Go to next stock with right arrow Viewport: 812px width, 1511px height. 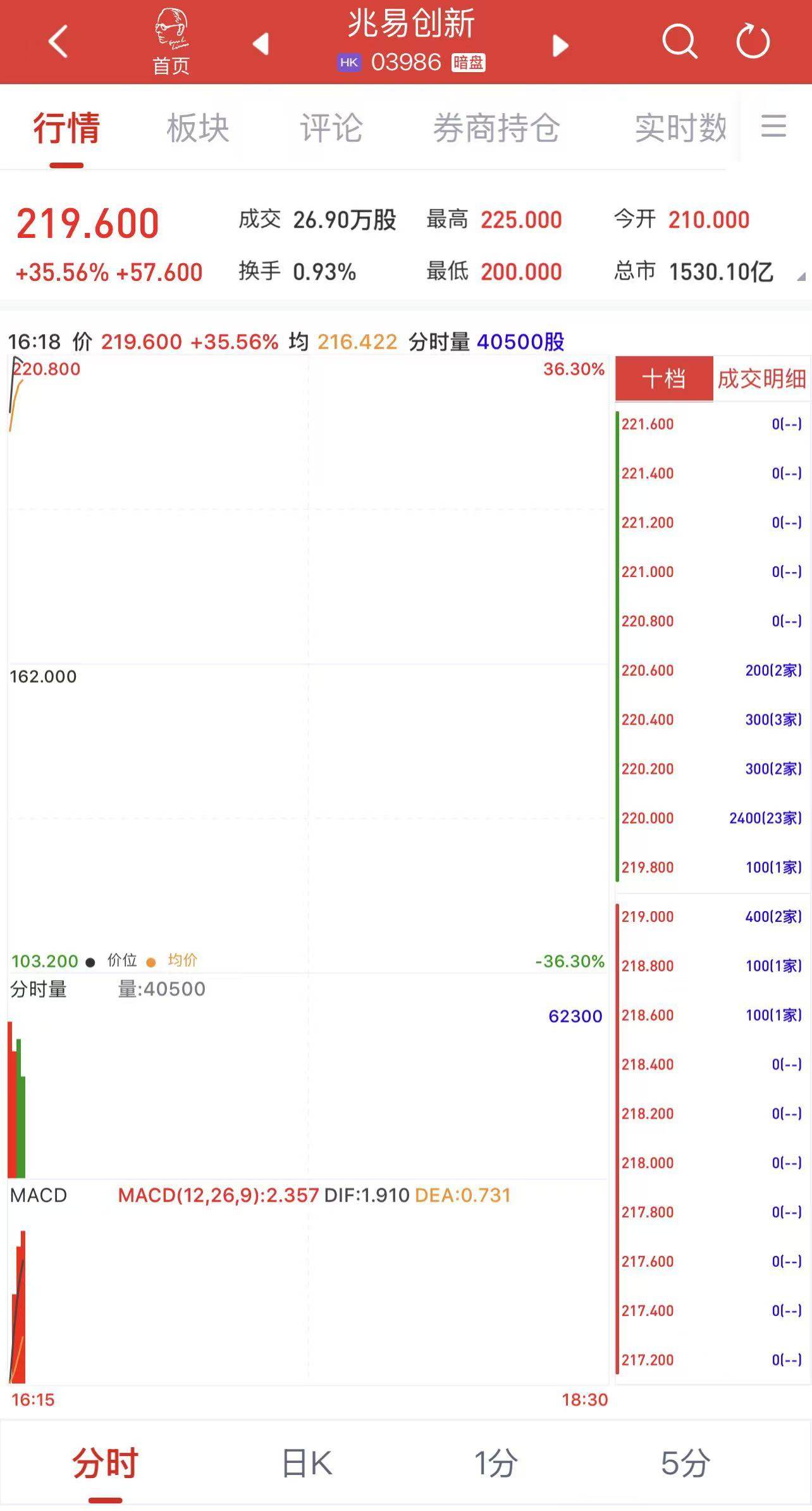click(558, 46)
